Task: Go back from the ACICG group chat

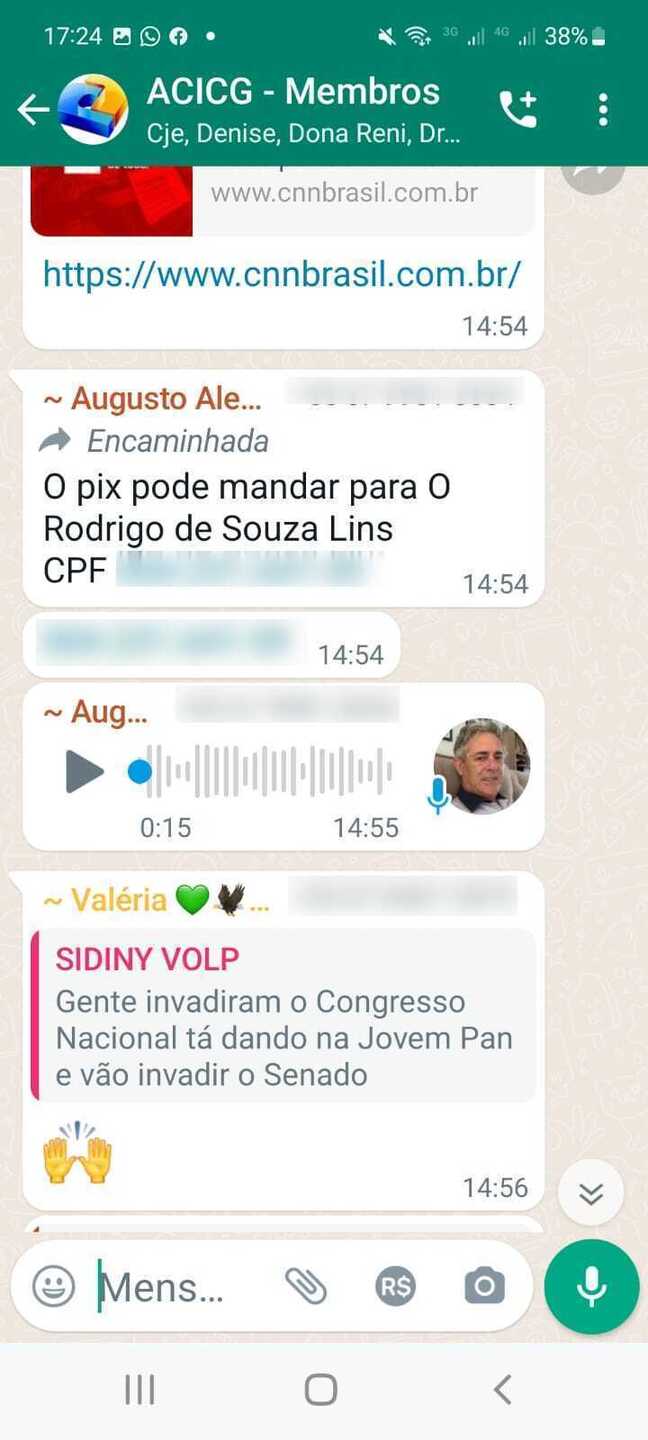Action: 33,109
